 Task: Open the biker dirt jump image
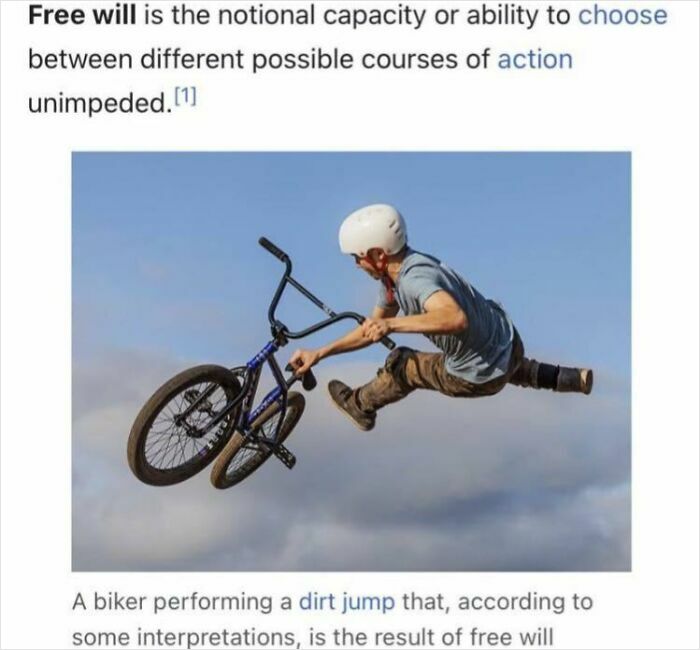pos(351,361)
